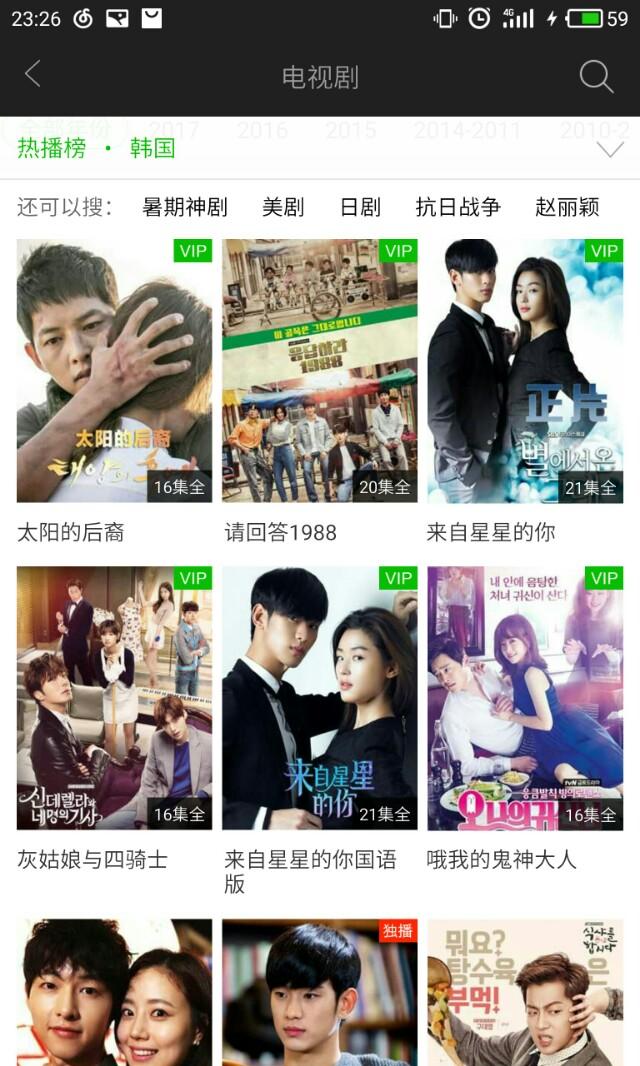
Task: Select the 赵丽颖 search suggestion
Action: coord(567,207)
